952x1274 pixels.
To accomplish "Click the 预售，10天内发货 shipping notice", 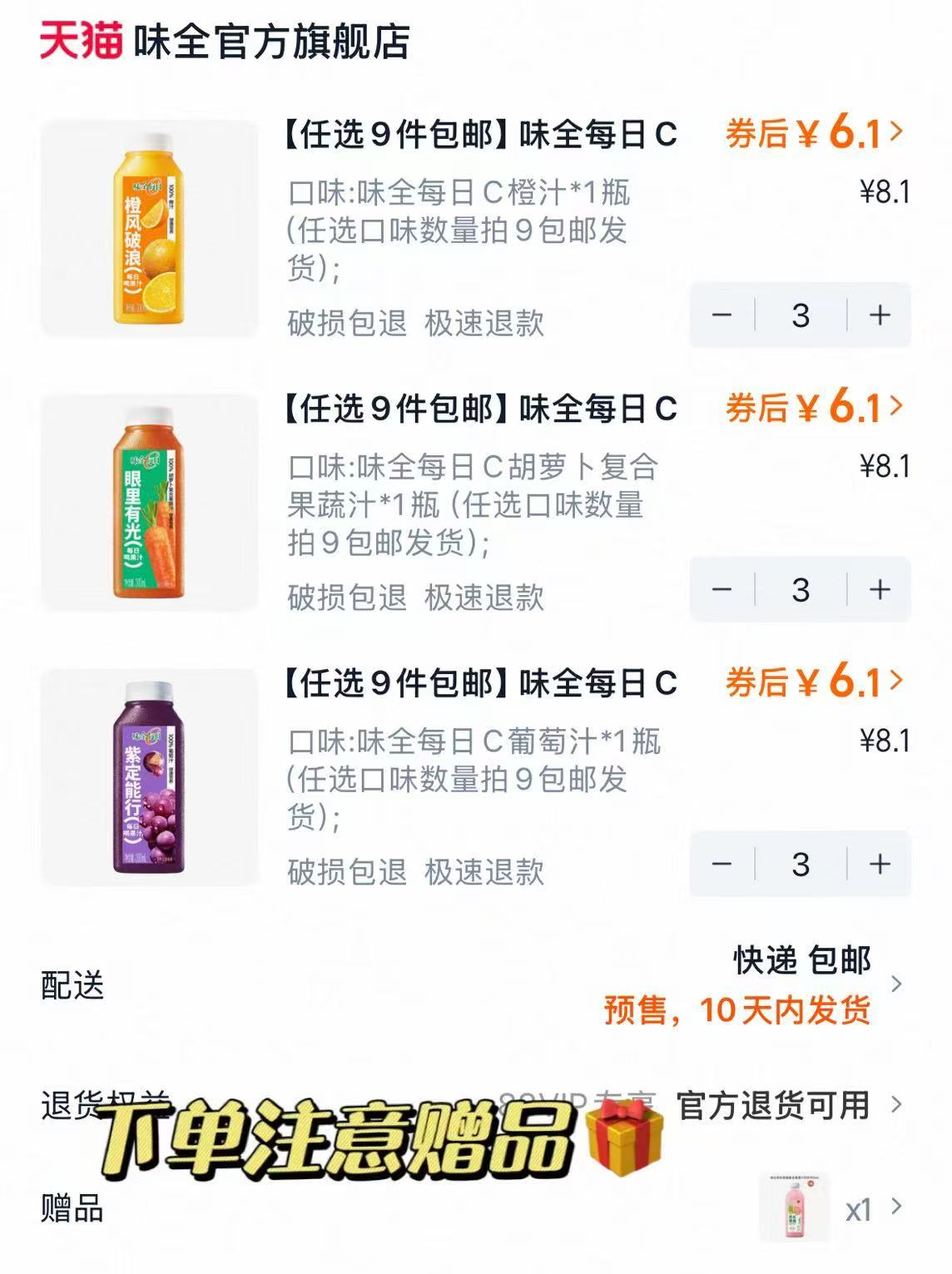I will (x=738, y=1010).
